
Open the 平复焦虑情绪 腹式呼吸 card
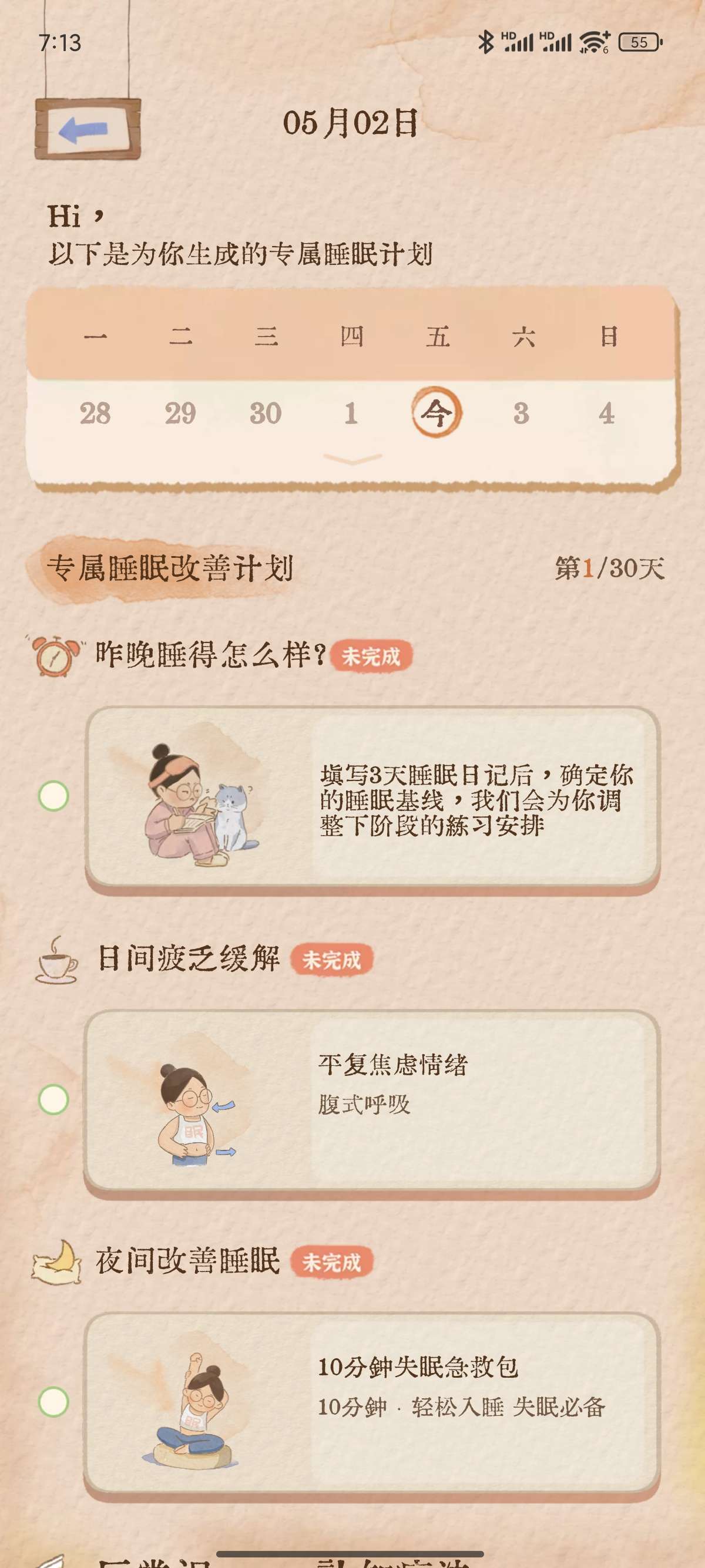(x=372, y=1099)
